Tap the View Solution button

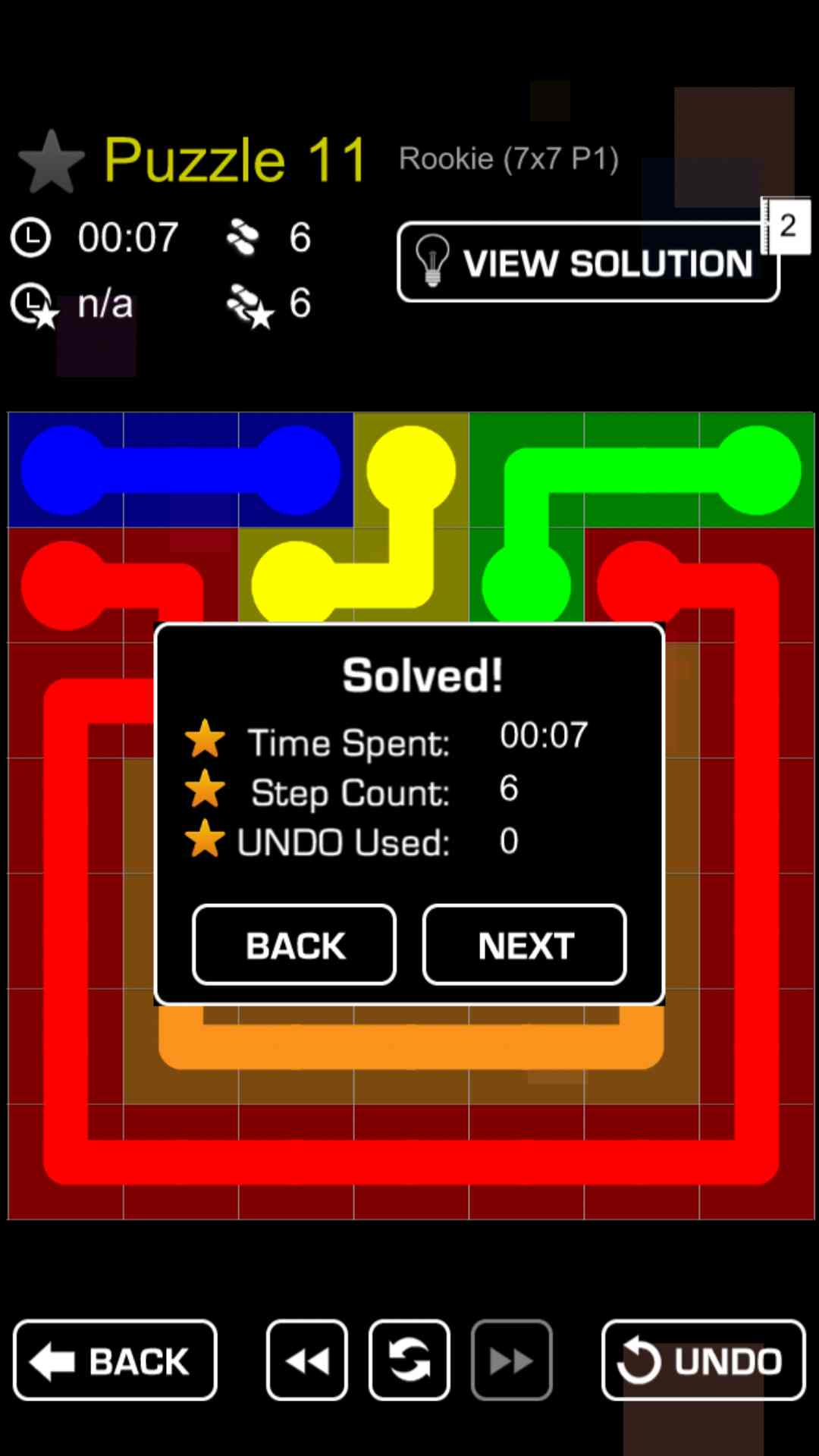(x=588, y=262)
